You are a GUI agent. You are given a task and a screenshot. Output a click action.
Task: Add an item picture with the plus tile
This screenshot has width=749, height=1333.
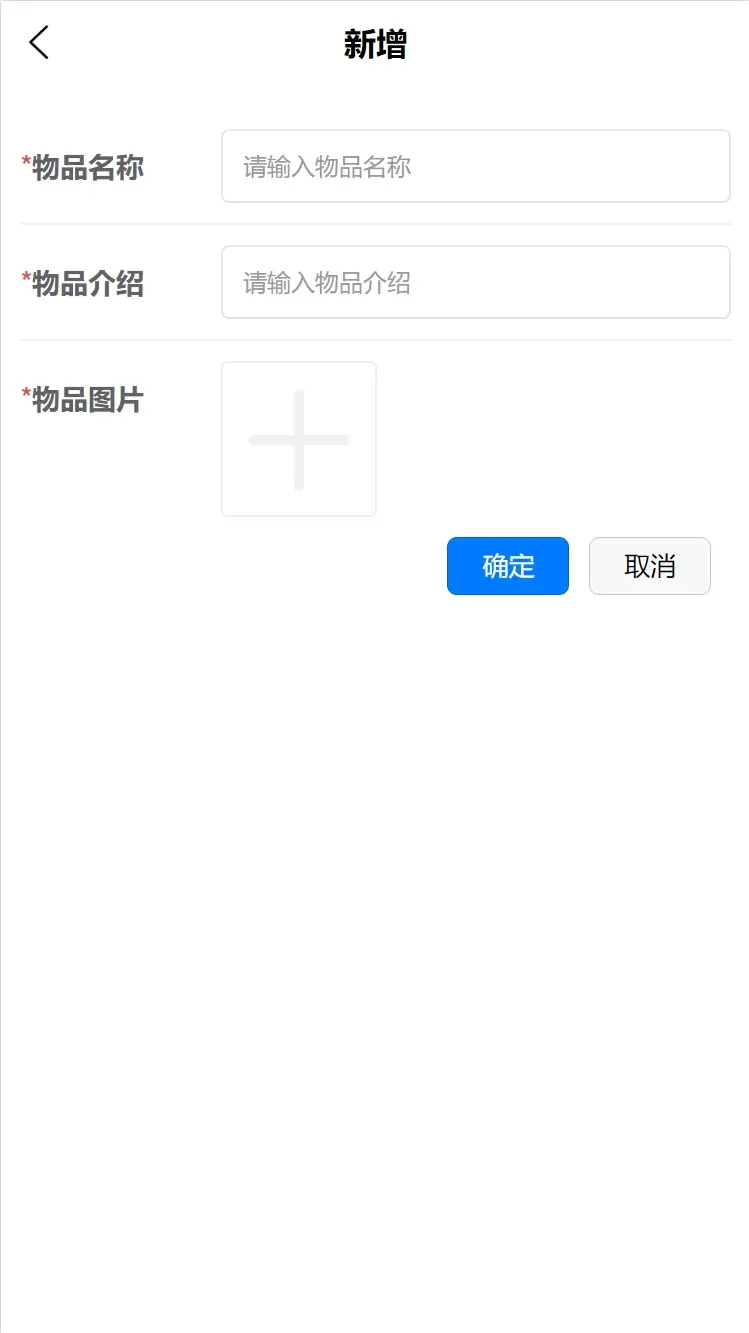pyautogui.click(x=298, y=439)
